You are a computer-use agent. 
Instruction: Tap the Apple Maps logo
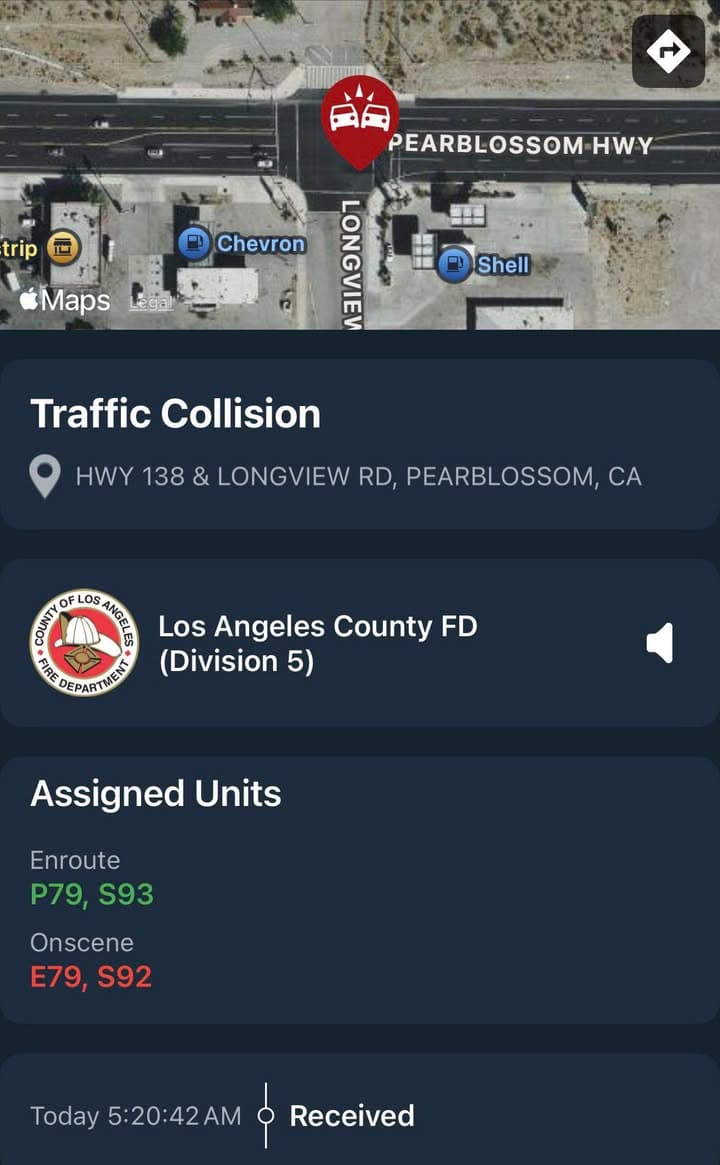coord(62,299)
